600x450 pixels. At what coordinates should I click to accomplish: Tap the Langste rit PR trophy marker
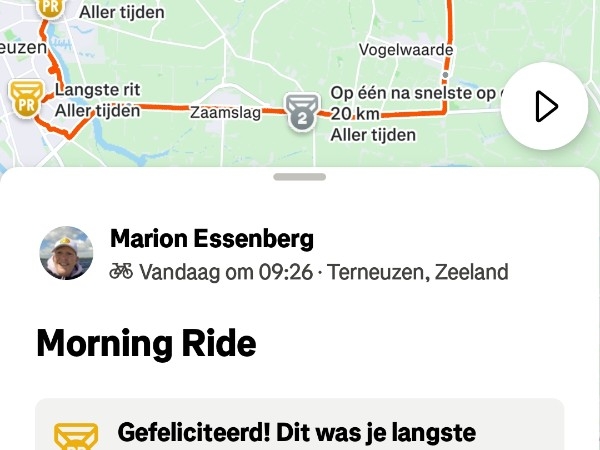(x=25, y=97)
